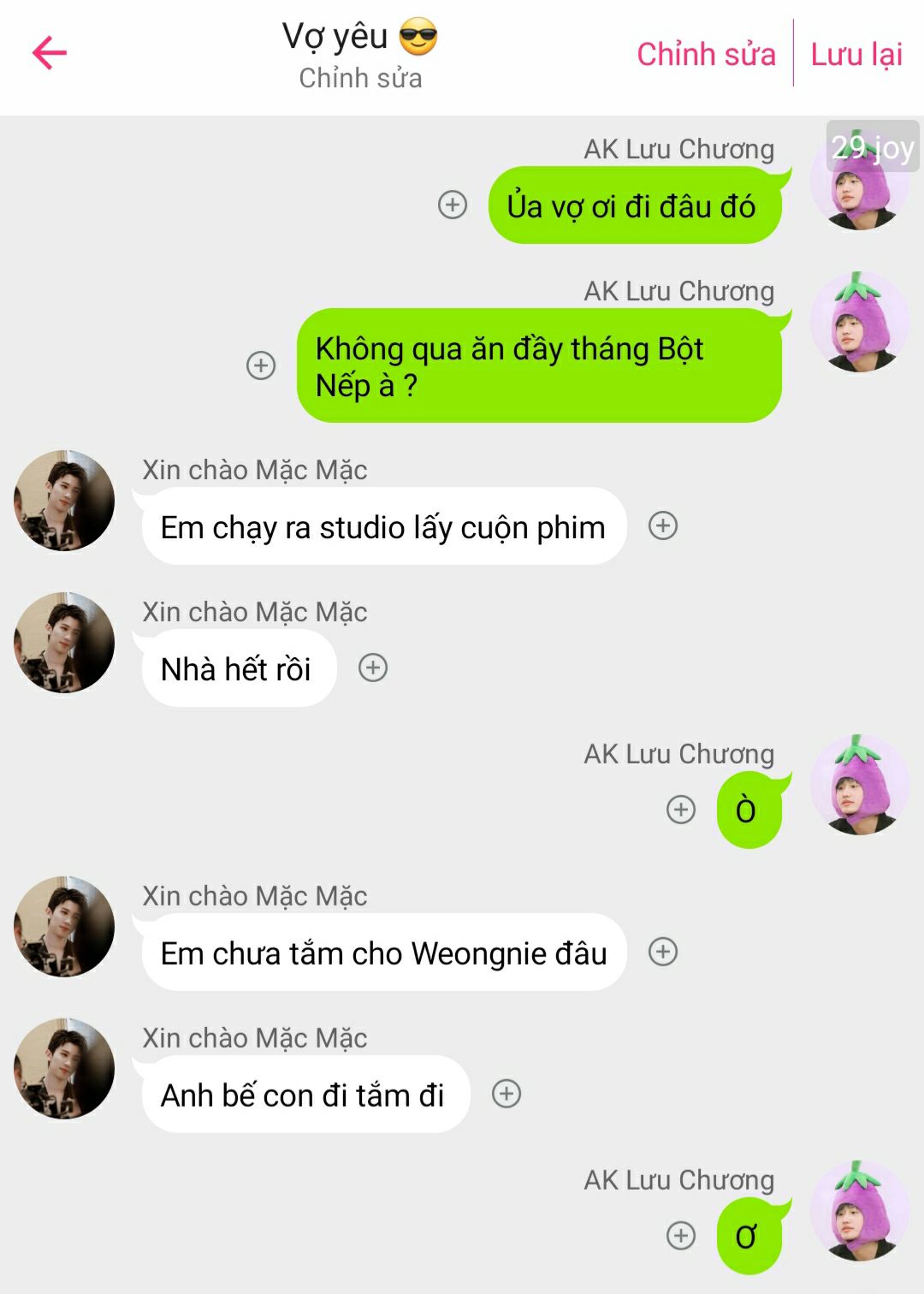This screenshot has width=924, height=1294.
Task: Tap plus icon next to "Em chưa tắm cho Weongnie"
Action: (663, 952)
